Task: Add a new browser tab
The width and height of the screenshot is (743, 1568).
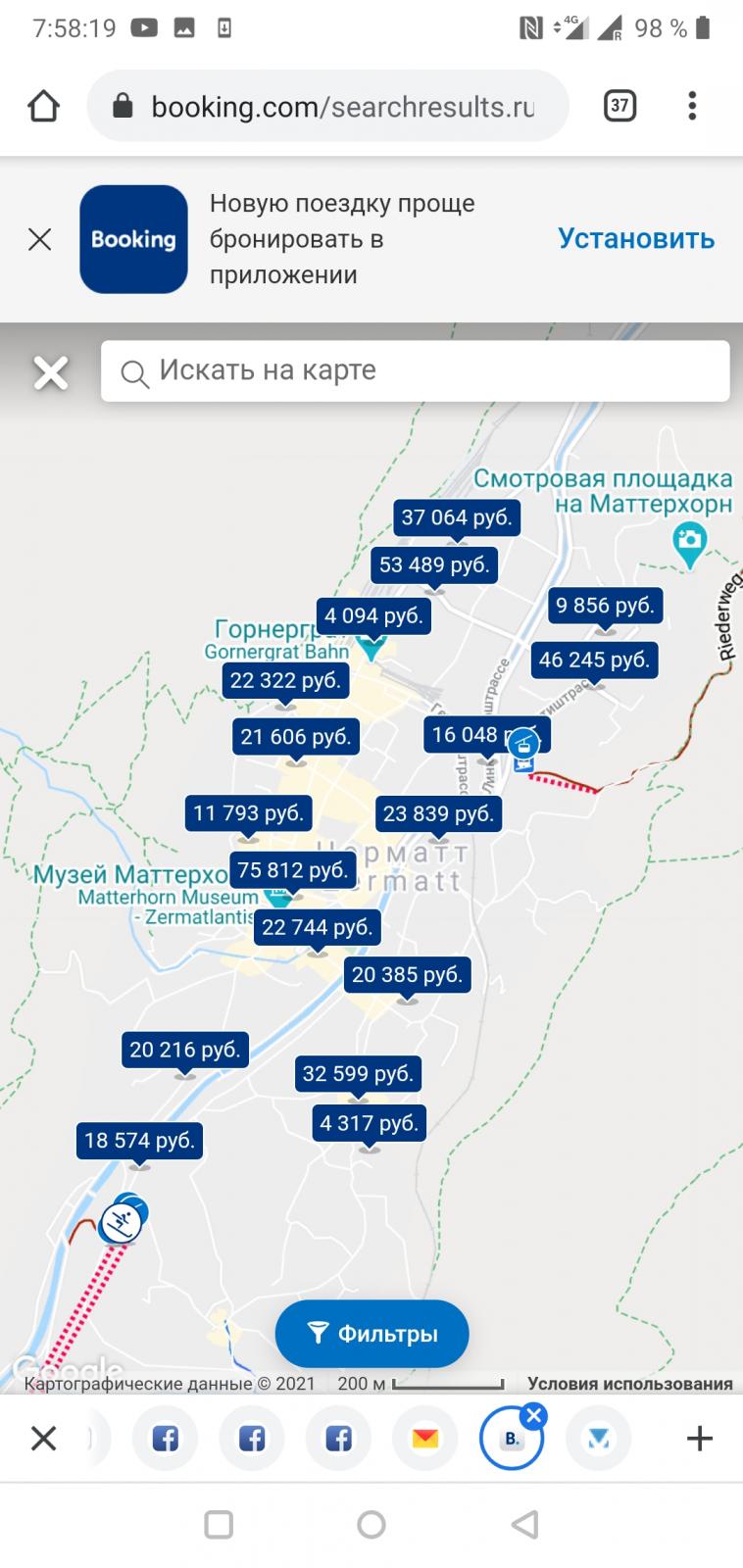Action: tap(699, 1439)
